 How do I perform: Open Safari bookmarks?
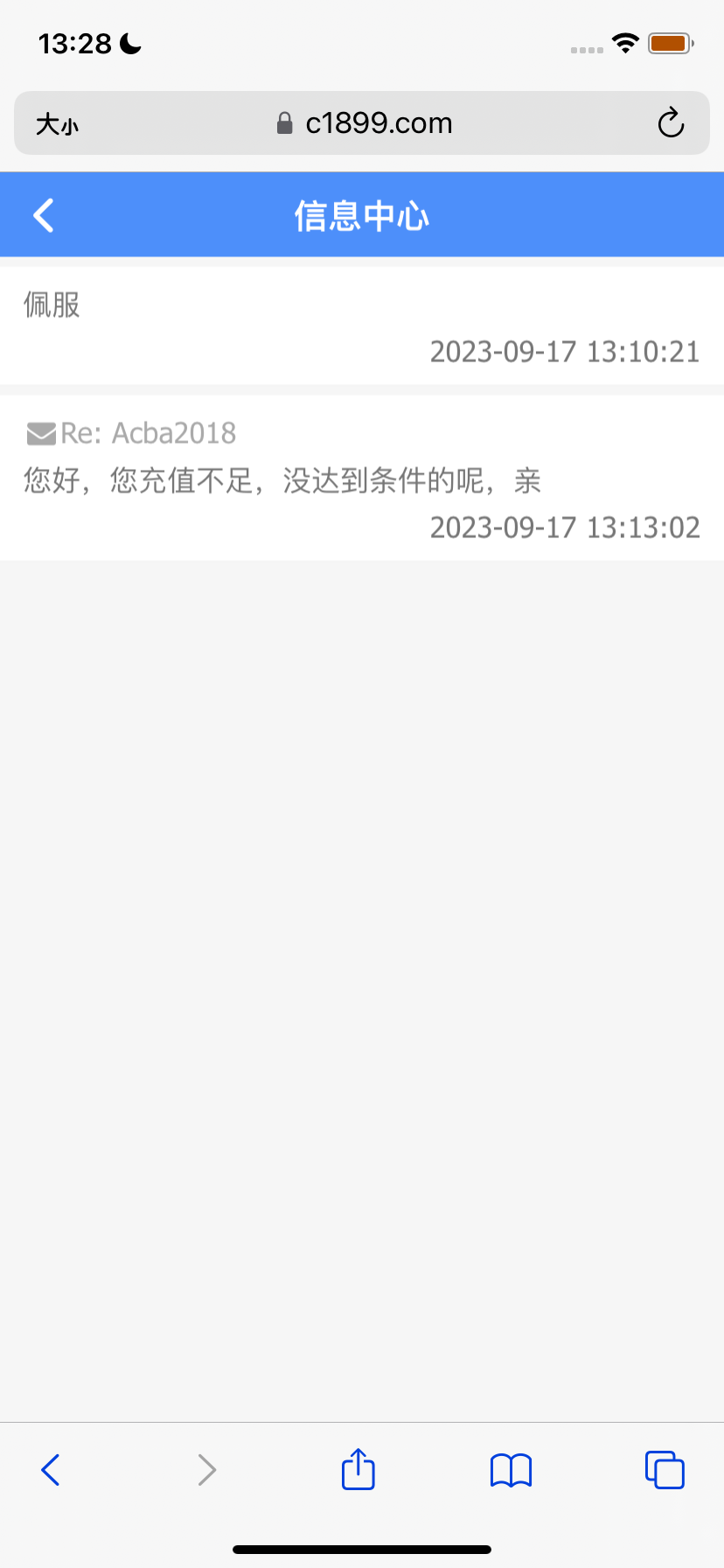pyautogui.click(x=512, y=1470)
